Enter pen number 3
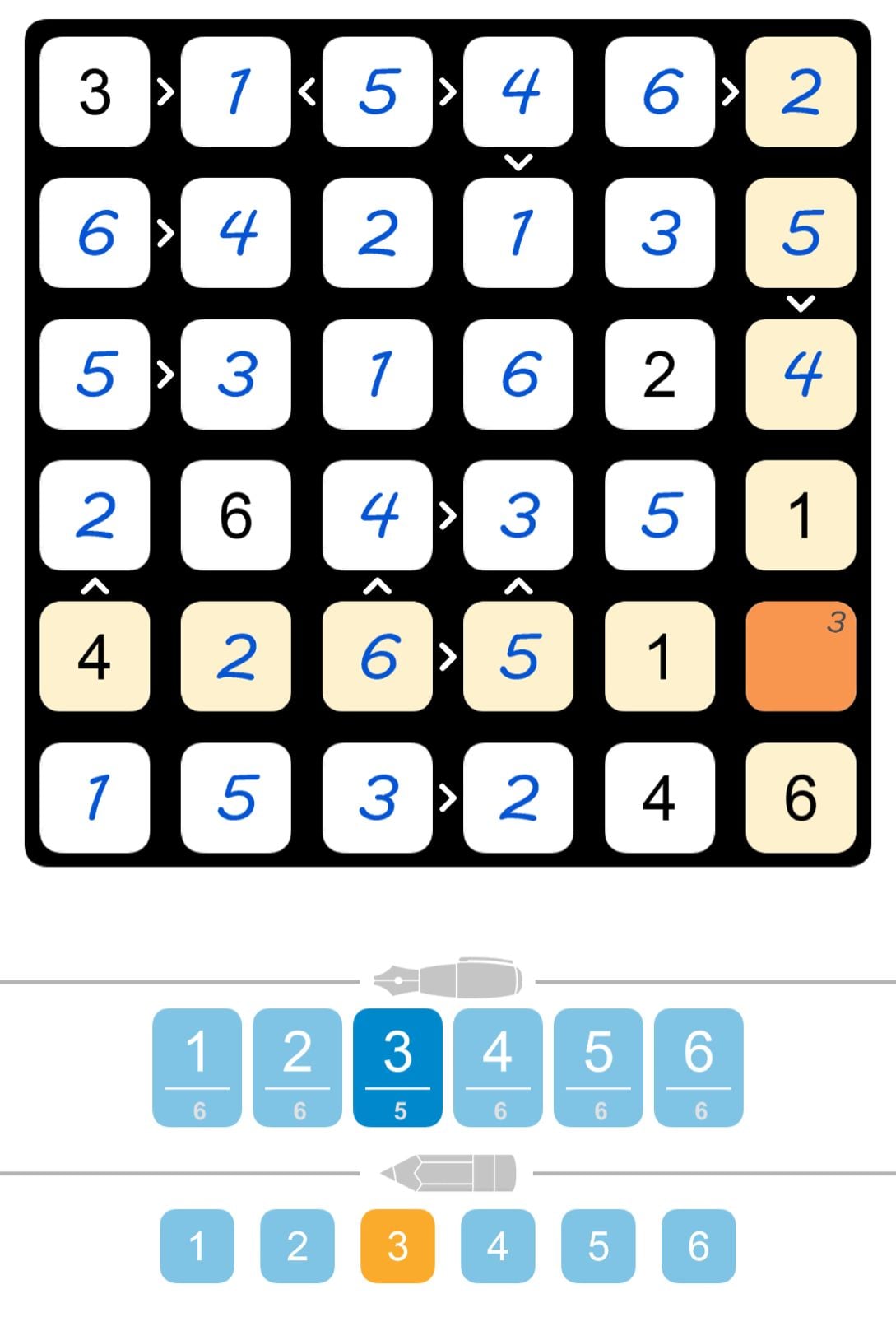Screen dimensions: 896x1317 click(x=397, y=1066)
